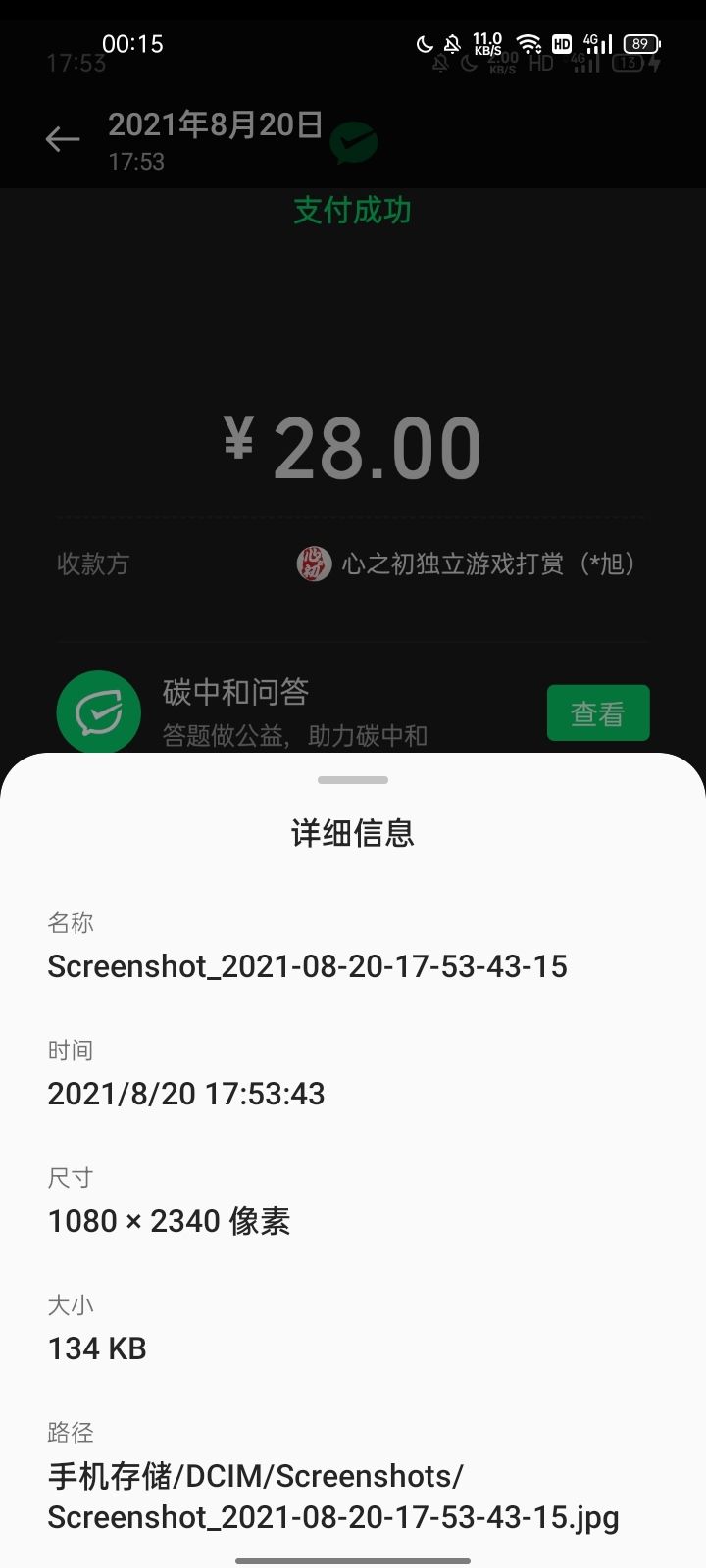Tap the 支付成功 status text
The width and height of the screenshot is (706, 1568).
pyautogui.click(x=352, y=210)
